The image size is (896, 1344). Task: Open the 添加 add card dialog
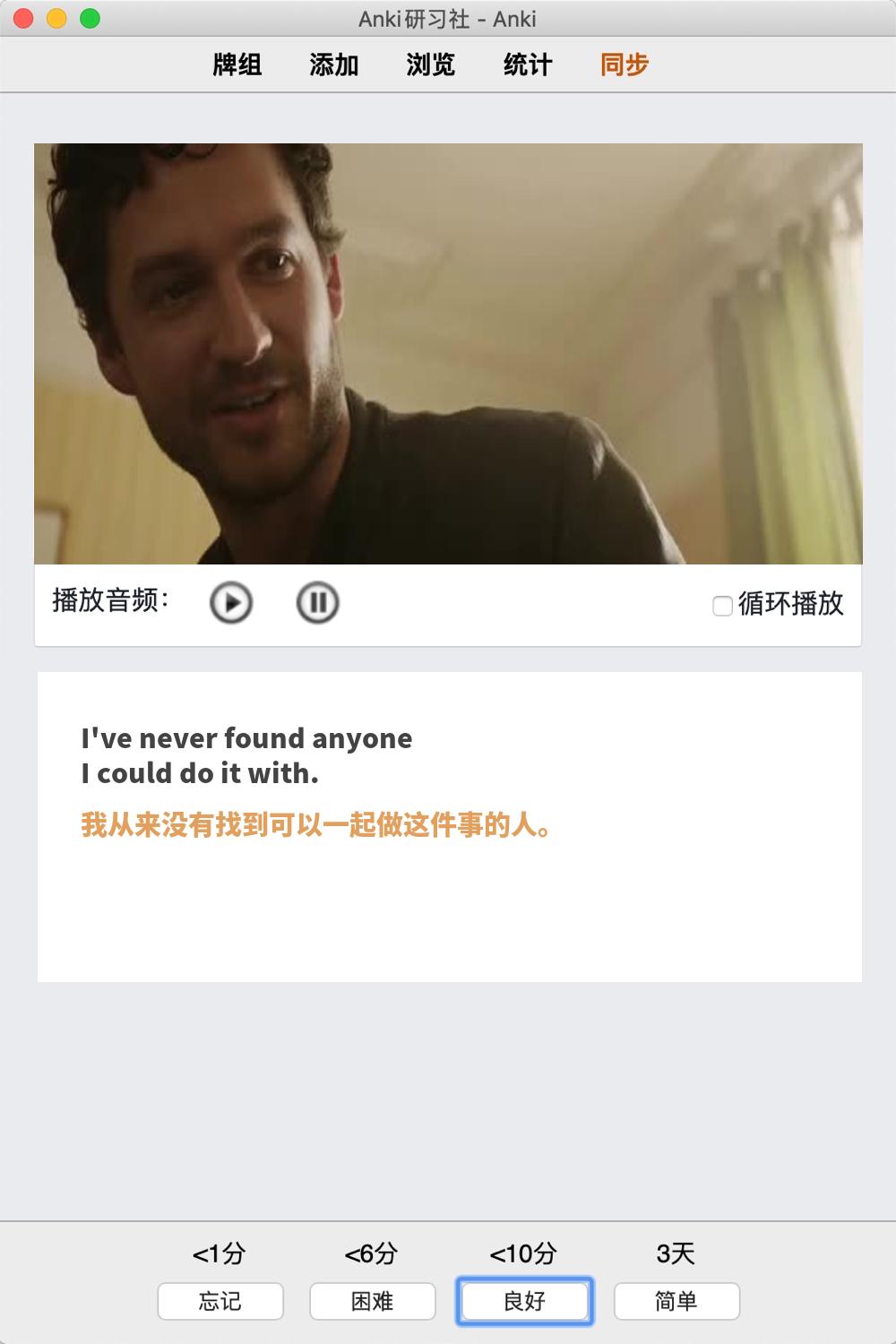coord(334,65)
